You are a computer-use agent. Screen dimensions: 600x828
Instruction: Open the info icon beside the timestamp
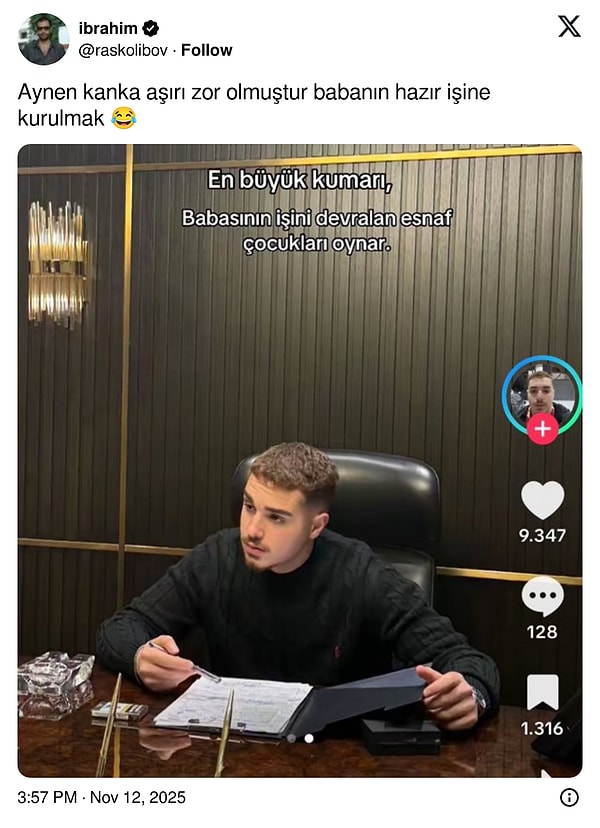tap(569, 797)
